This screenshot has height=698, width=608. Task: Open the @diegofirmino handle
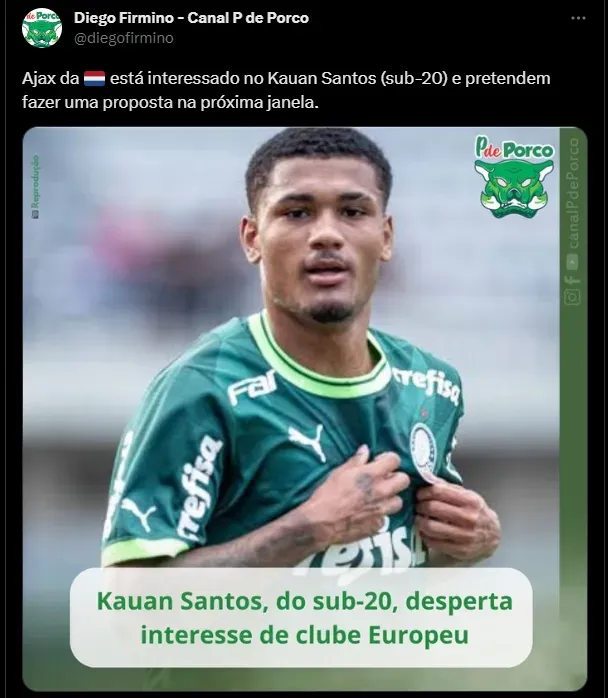click(x=124, y=38)
